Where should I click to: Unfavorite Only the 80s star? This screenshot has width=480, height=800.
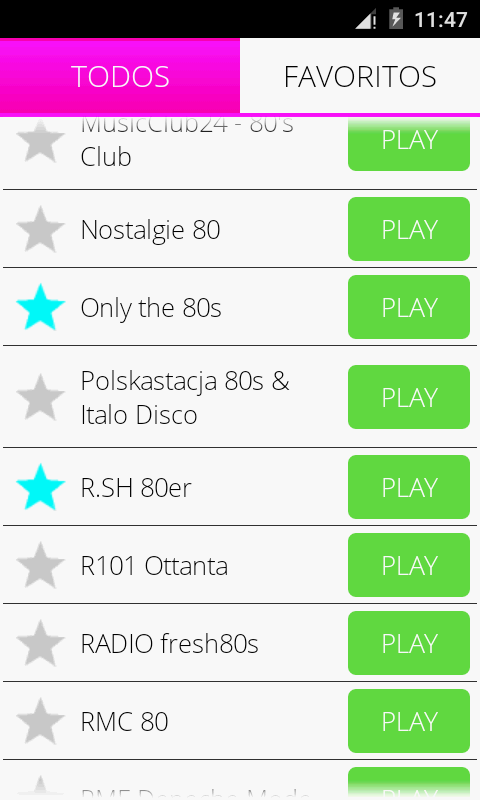click(40, 307)
